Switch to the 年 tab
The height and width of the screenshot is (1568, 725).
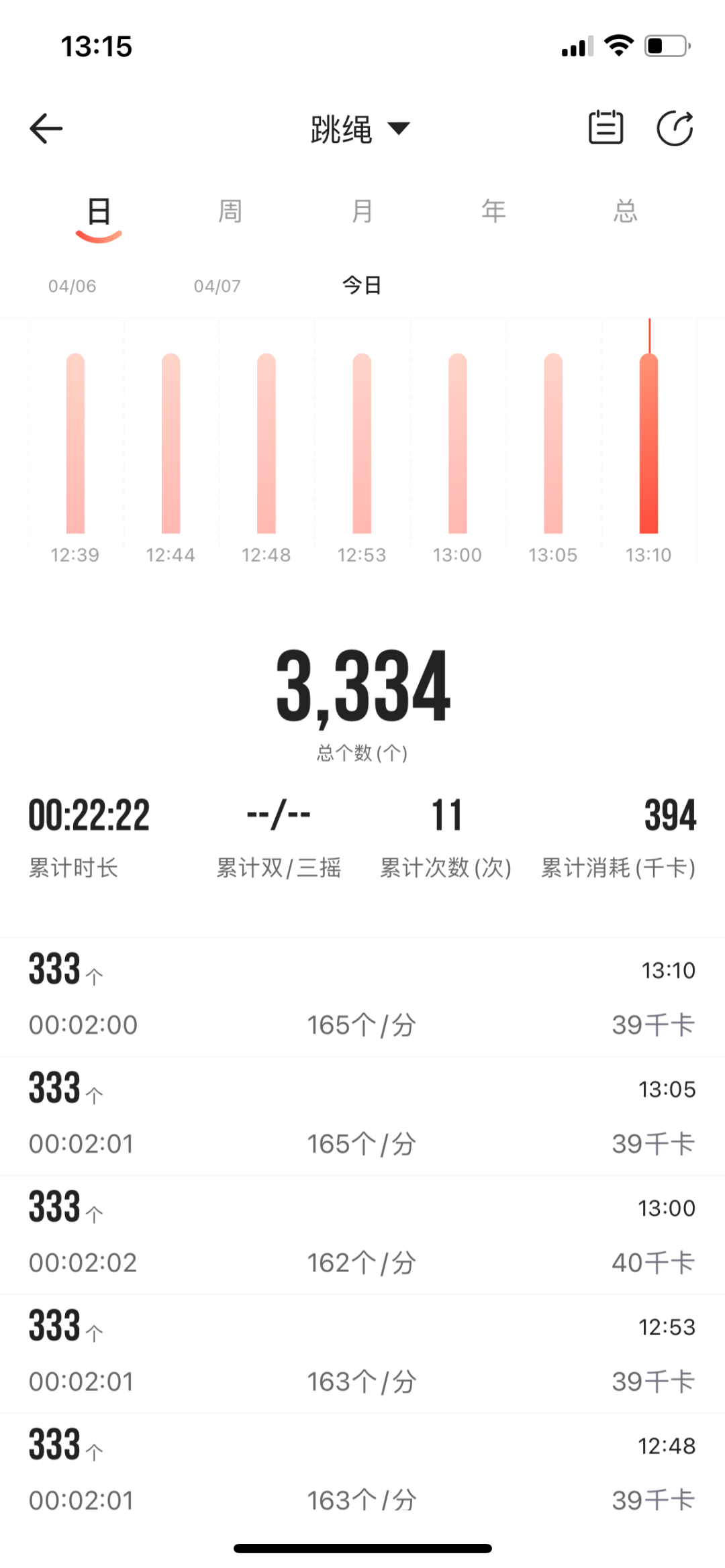click(x=493, y=211)
